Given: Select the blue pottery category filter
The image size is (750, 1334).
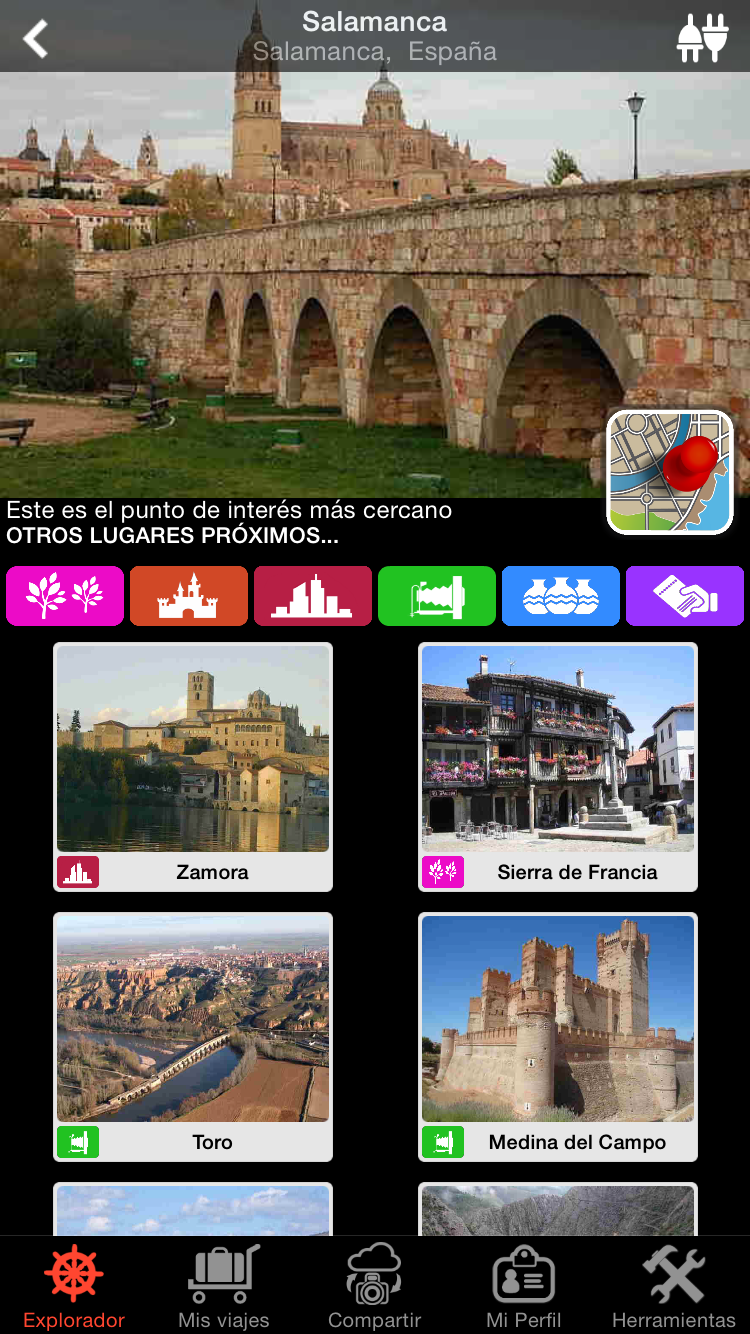Looking at the screenshot, I should pyautogui.click(x=561, y=596).
